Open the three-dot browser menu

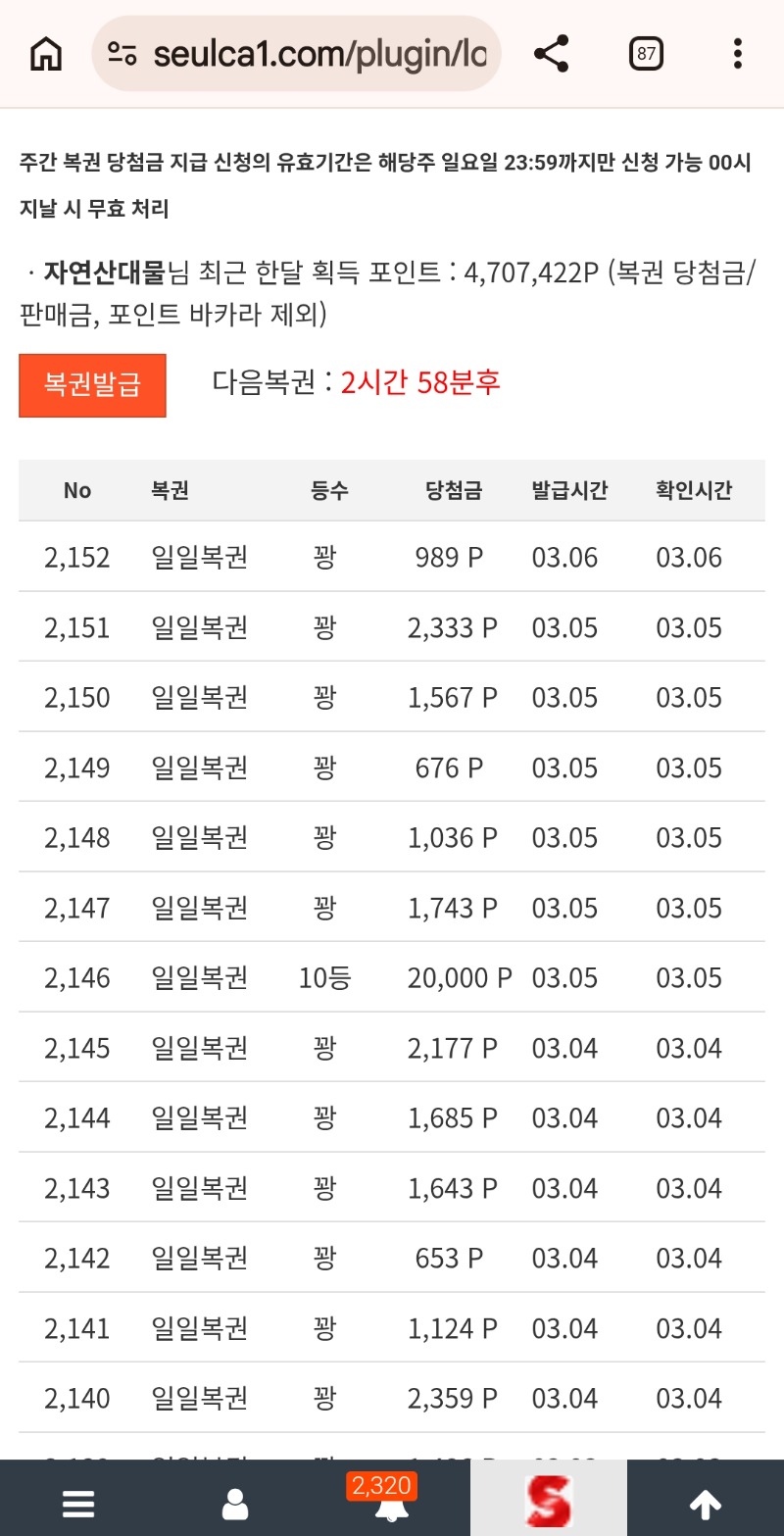click(737, 53)
